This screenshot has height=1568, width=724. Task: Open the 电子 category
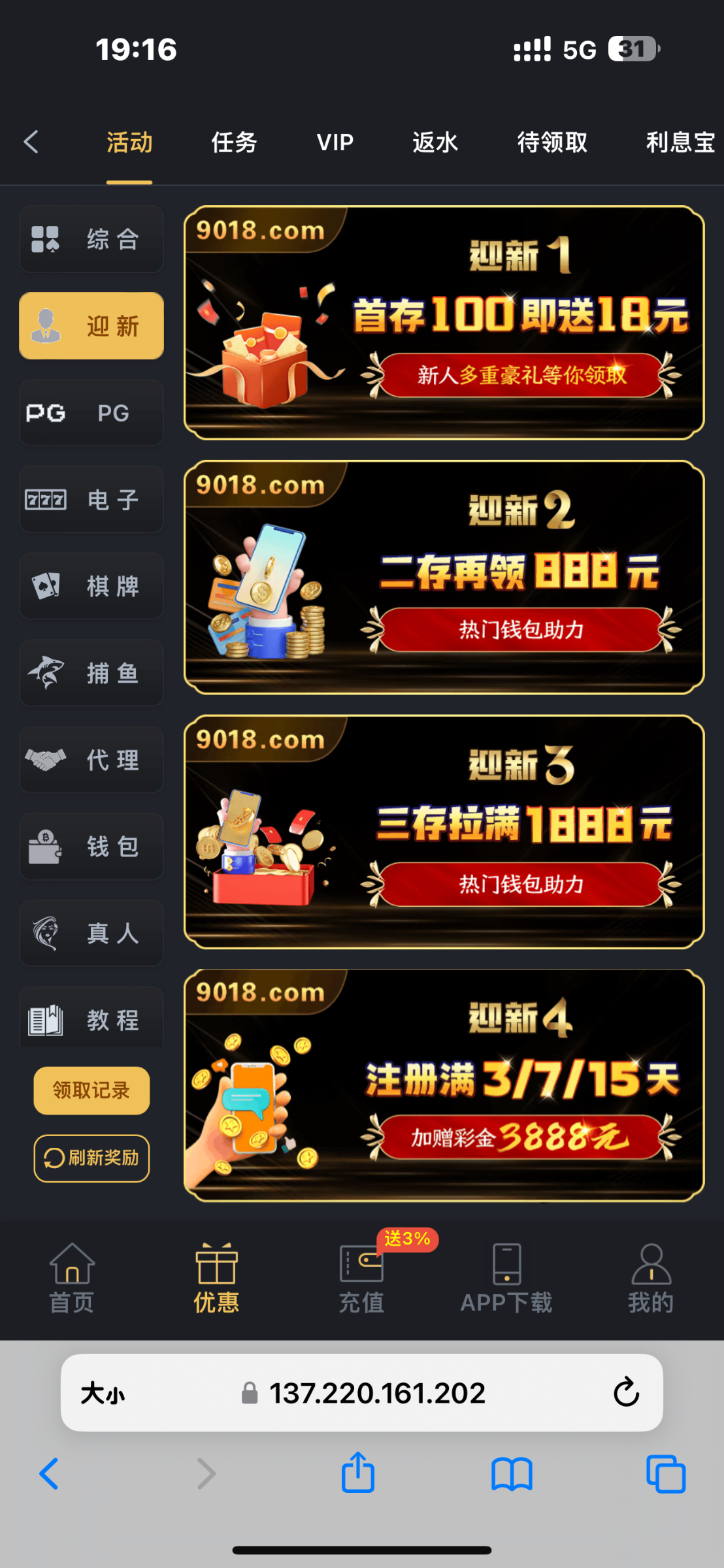click(x=91, y=500)
